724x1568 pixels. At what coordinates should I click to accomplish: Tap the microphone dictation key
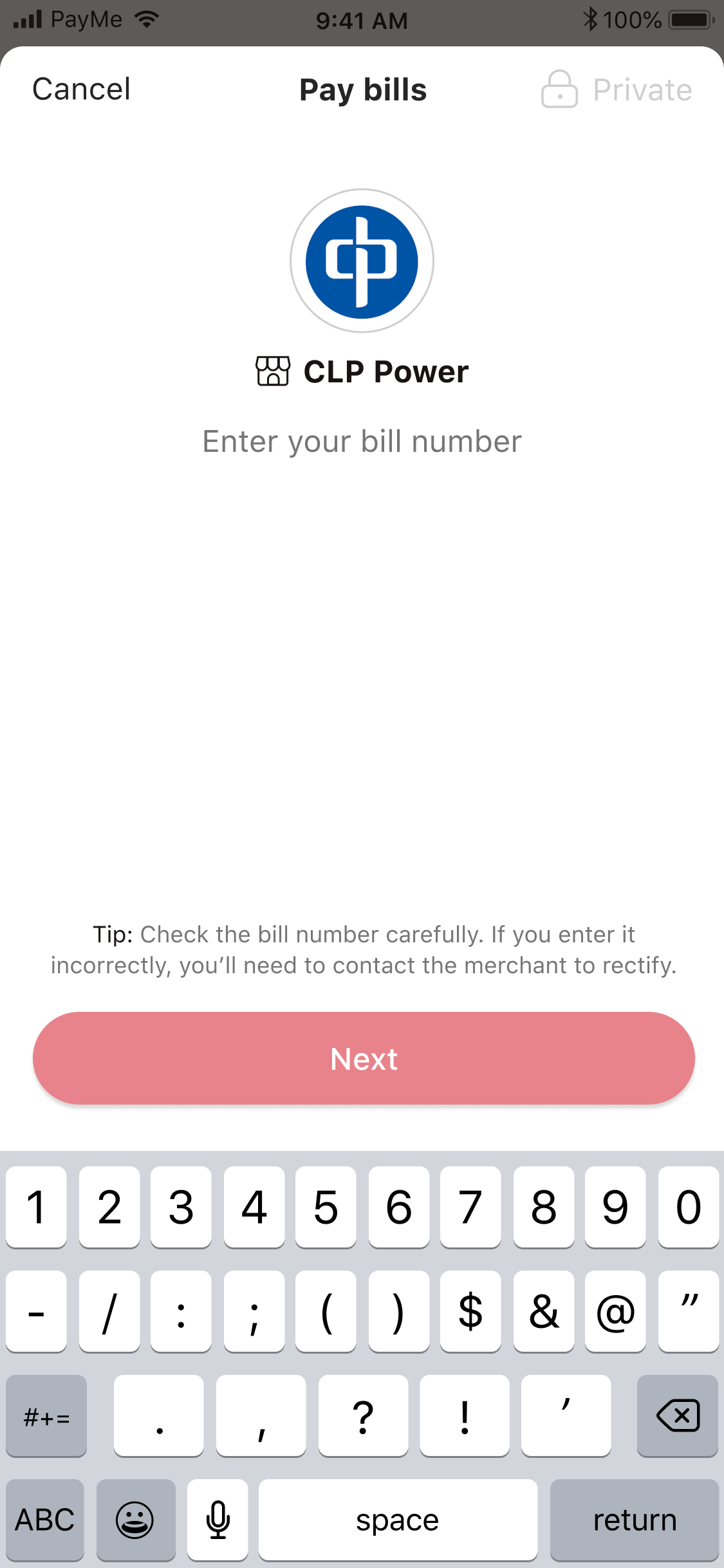point(218,1520)
